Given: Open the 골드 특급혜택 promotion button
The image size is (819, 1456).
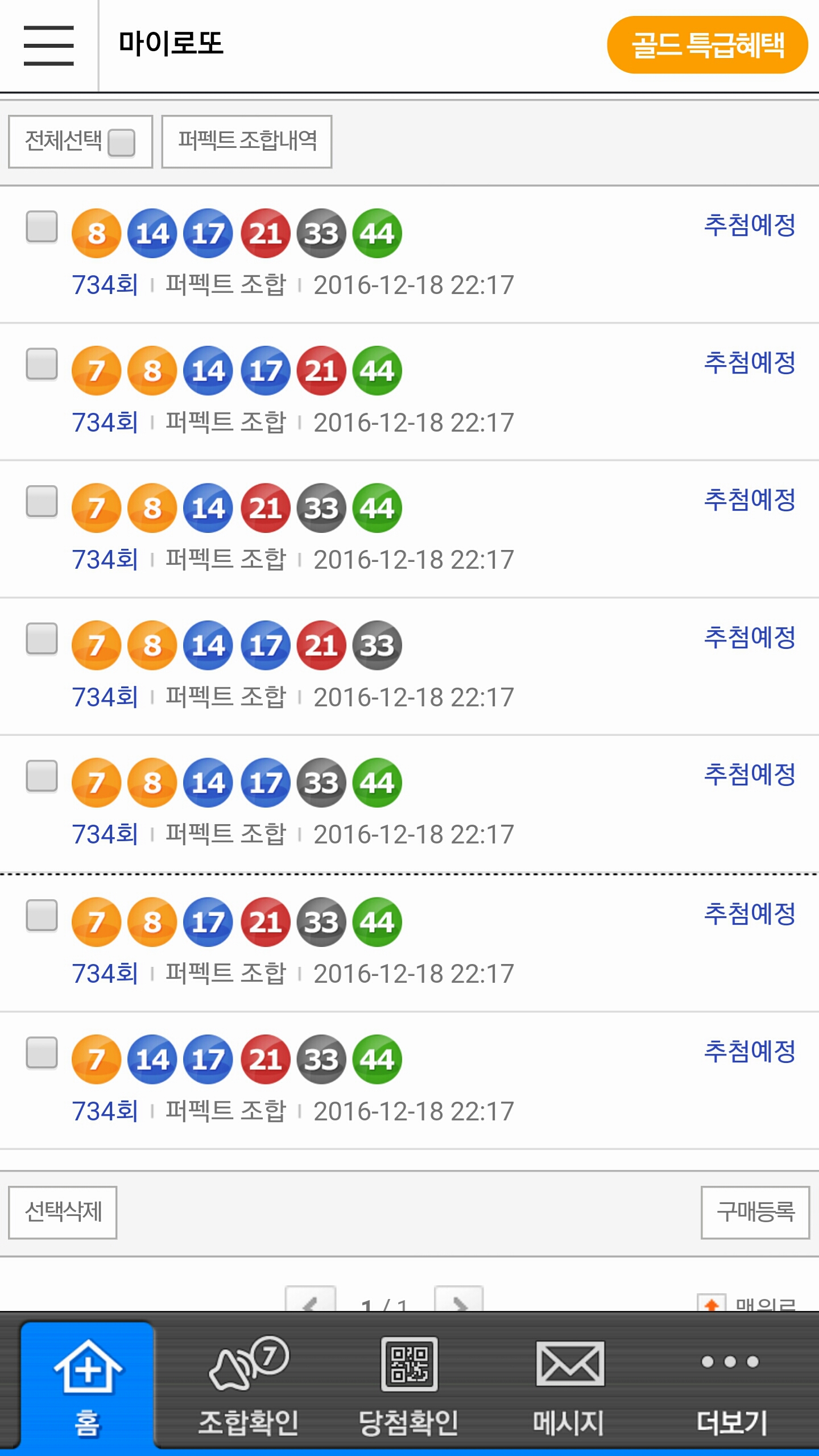Looking at the screenshot, I should [707, 45].
